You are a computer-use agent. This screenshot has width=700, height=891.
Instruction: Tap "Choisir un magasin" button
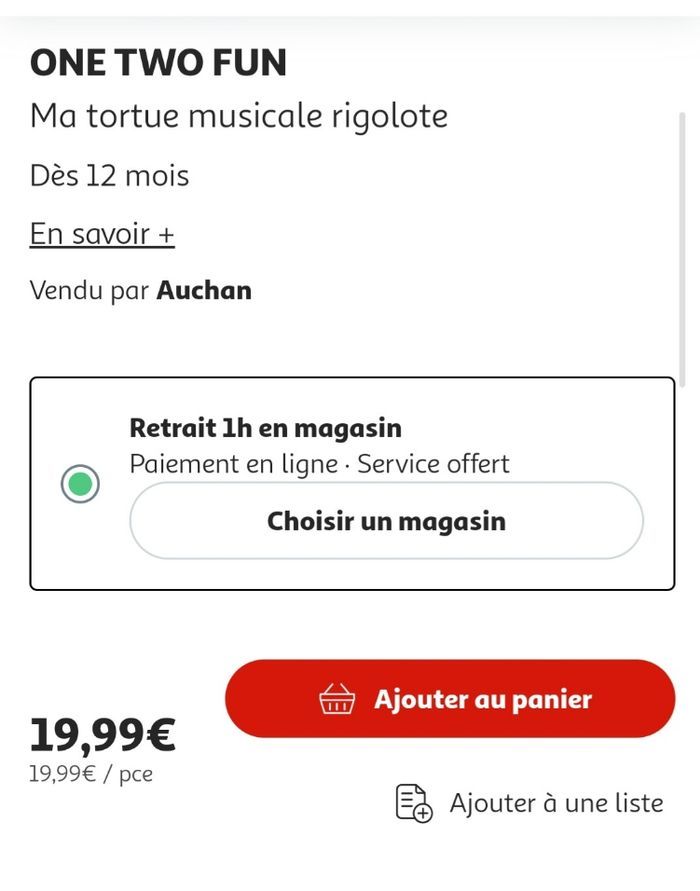point(386,521)
